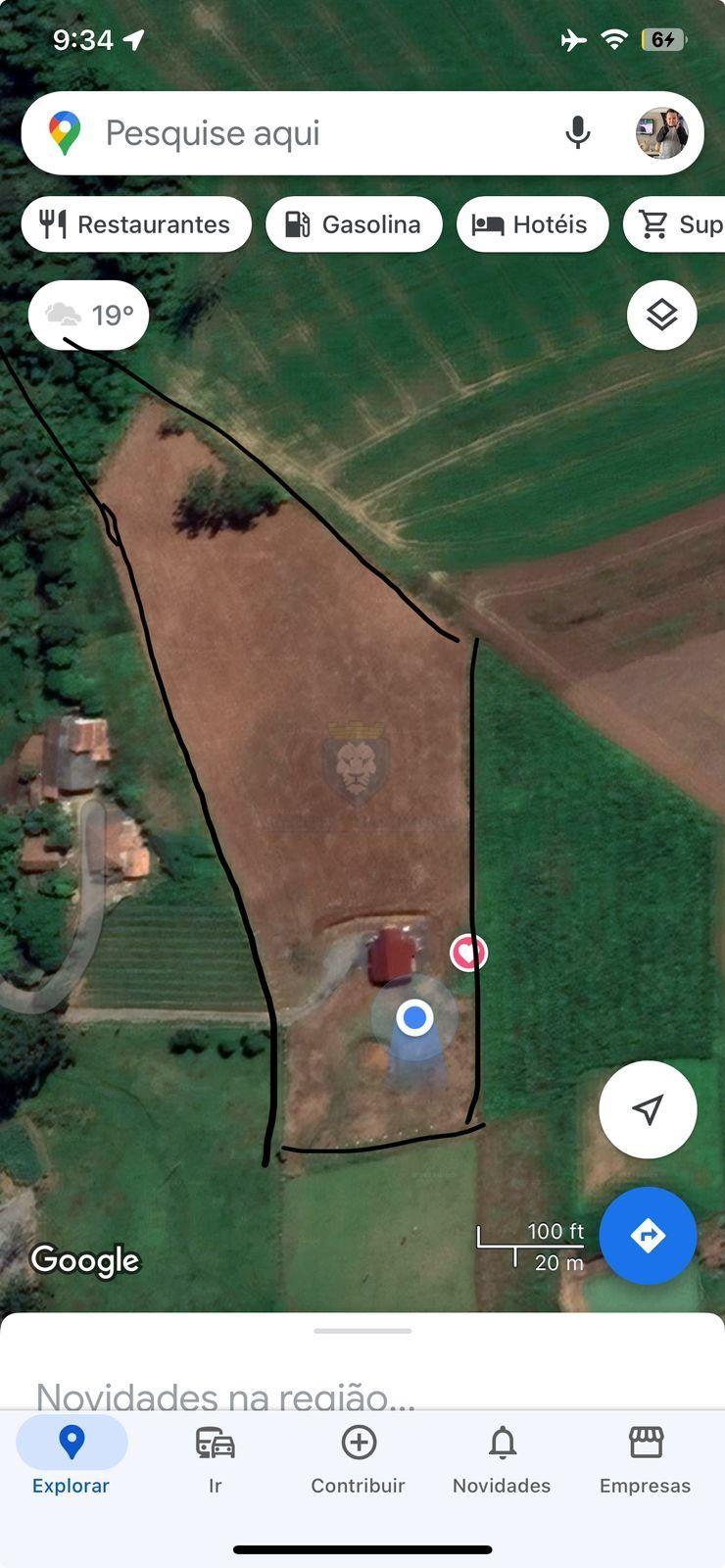The height and width of the screenshot is (1568, 725).
Task: Select the Hotéis chip
Action: pyautogui.click(x=532, y=224)
